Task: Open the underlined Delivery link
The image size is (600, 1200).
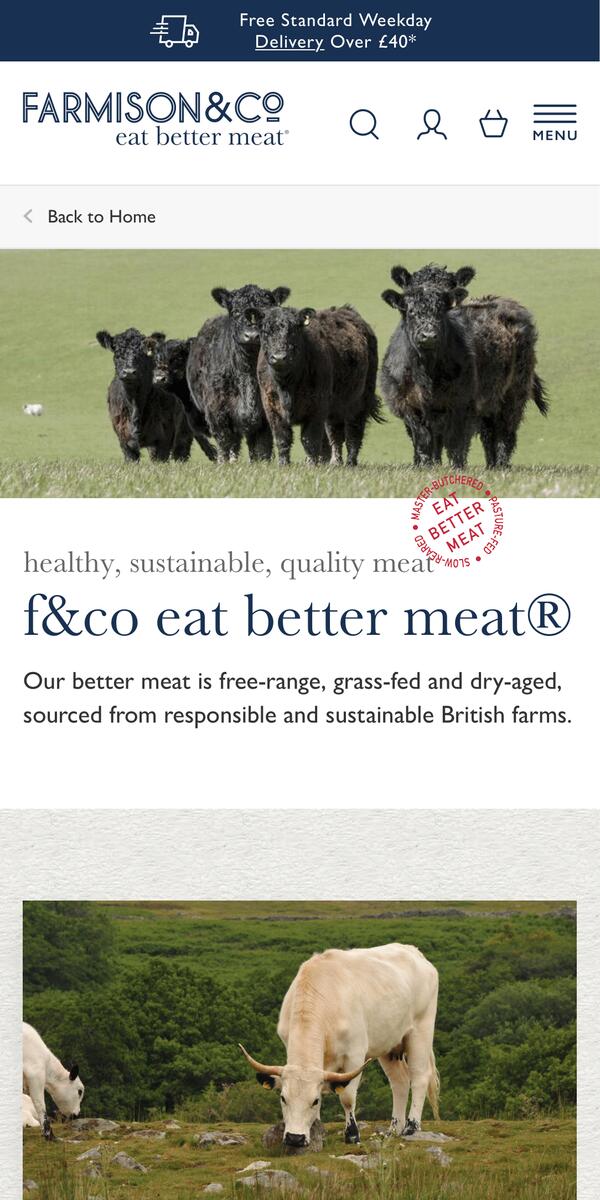Action: (289, 42)
